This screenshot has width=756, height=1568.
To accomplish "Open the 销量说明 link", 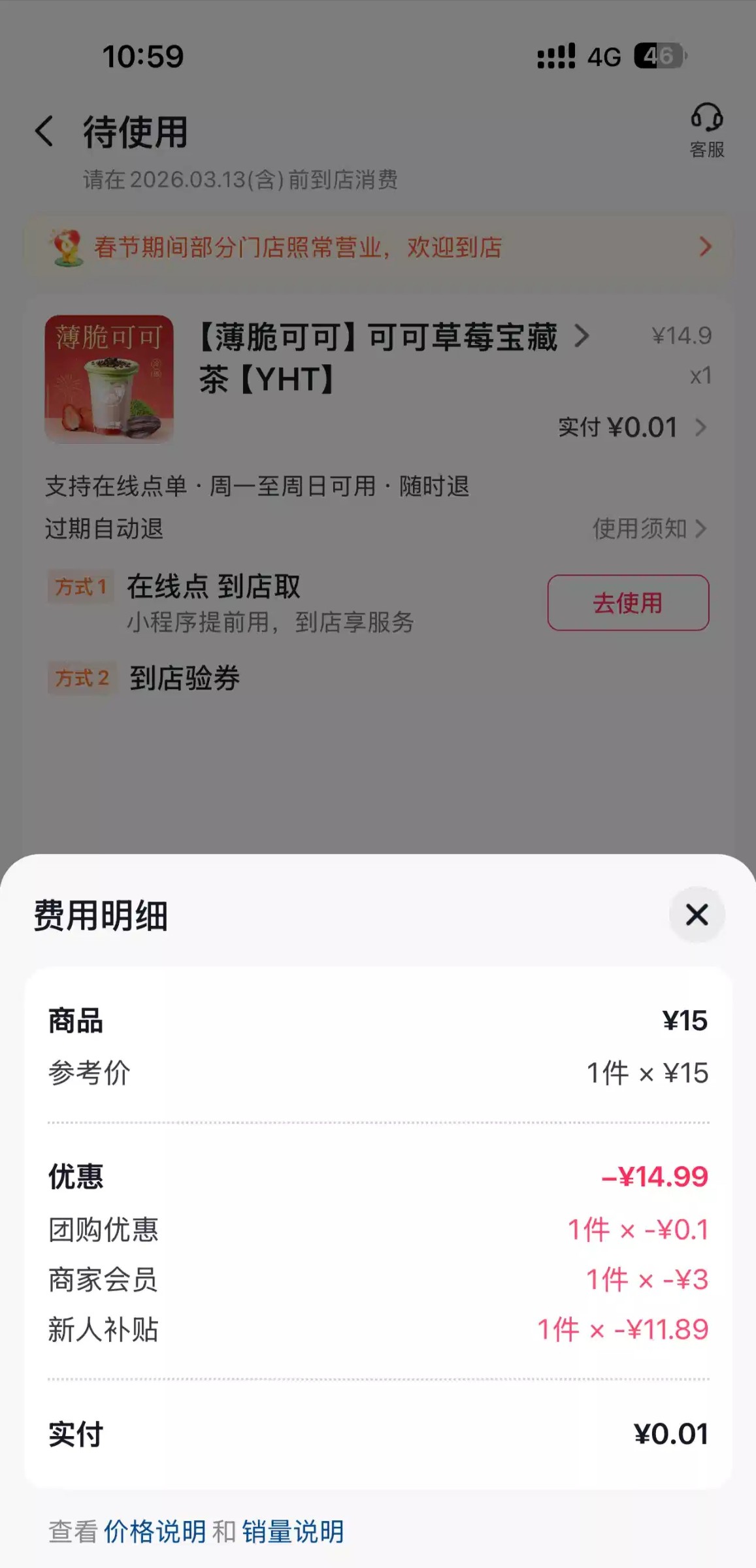I will 293,1531.
